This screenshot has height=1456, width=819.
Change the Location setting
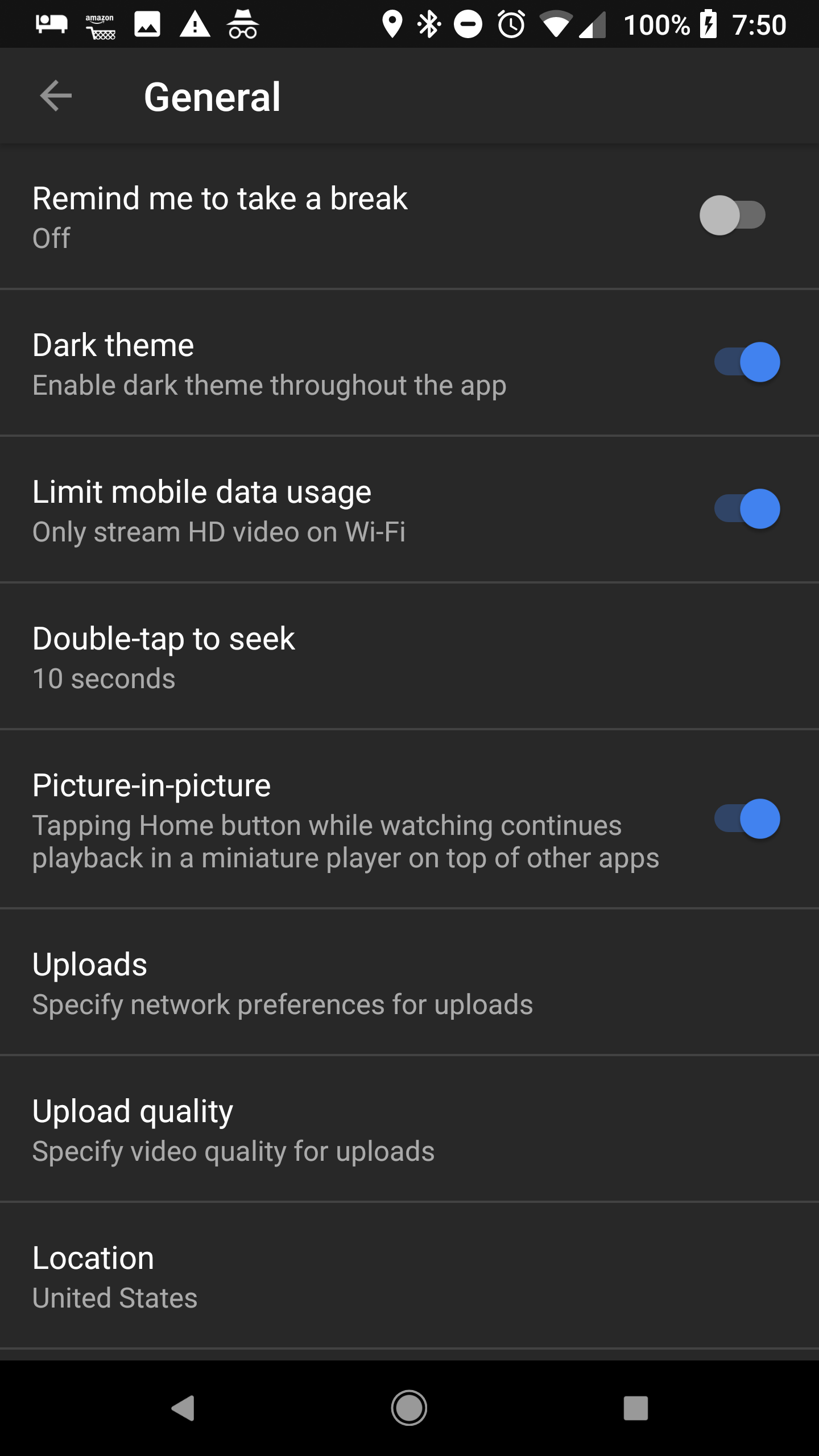[409, 1276]
